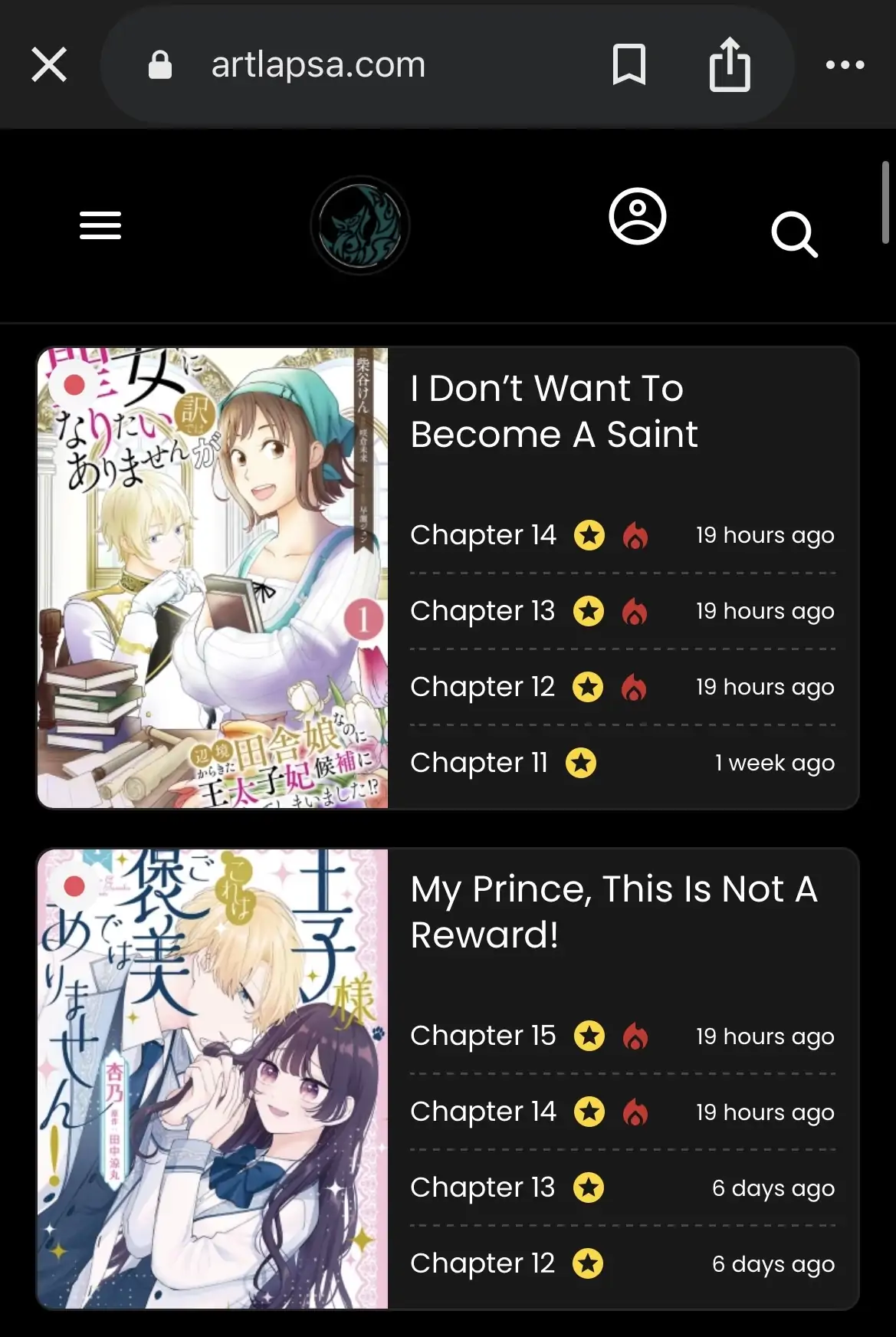
Task: Open Chapter 13 of the Saint manga
Action: (x=482, y=611)
